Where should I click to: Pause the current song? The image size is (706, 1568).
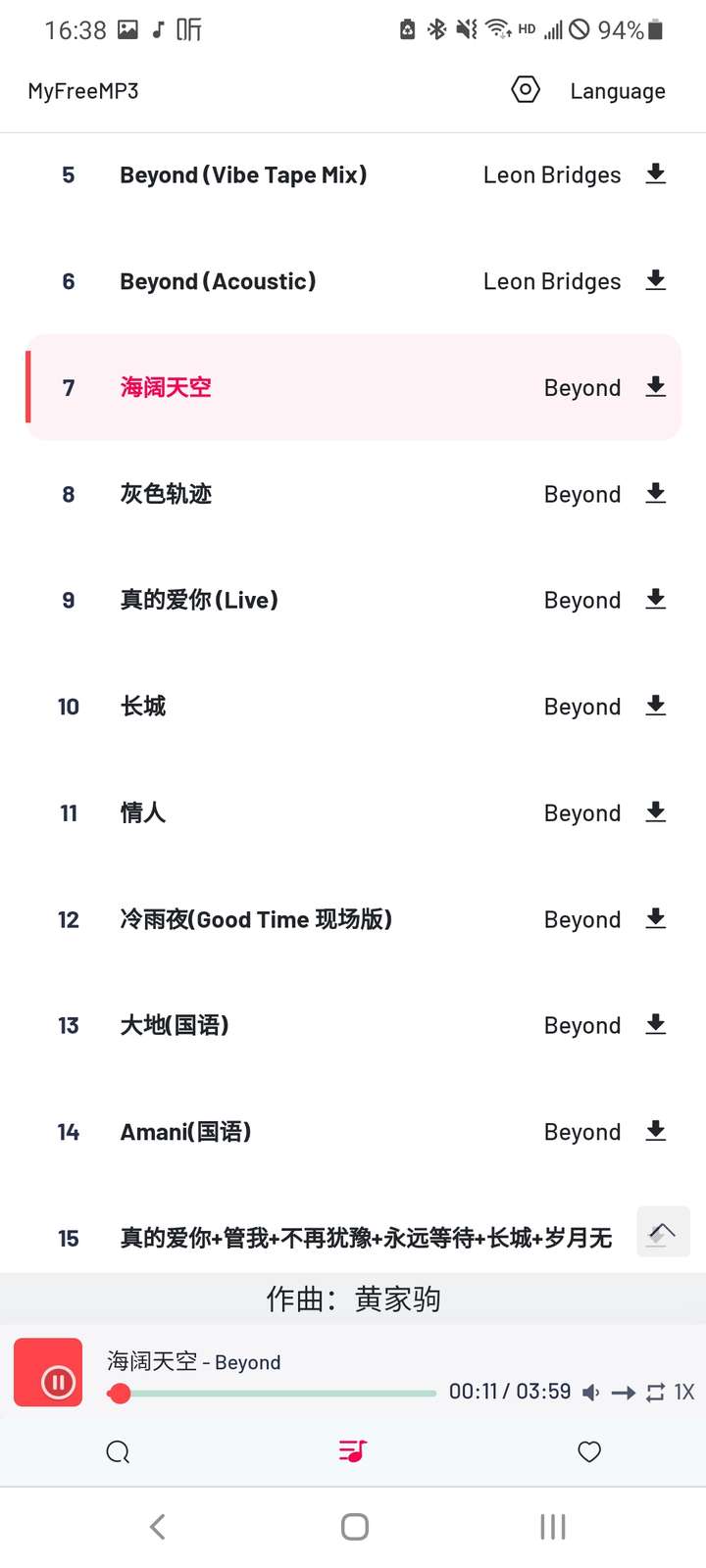click(x=48, y=1372)
